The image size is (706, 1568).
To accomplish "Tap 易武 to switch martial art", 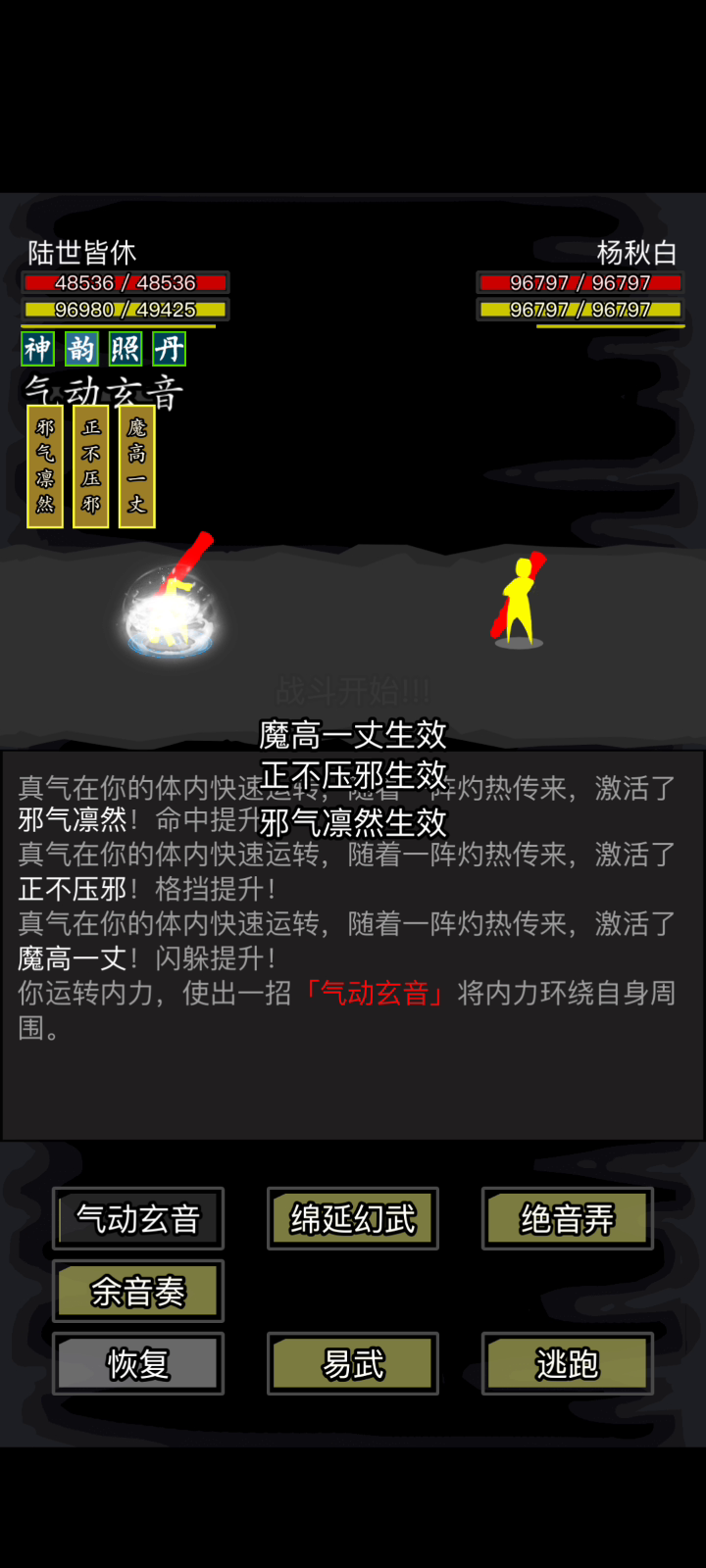I will pos(353,1363).
